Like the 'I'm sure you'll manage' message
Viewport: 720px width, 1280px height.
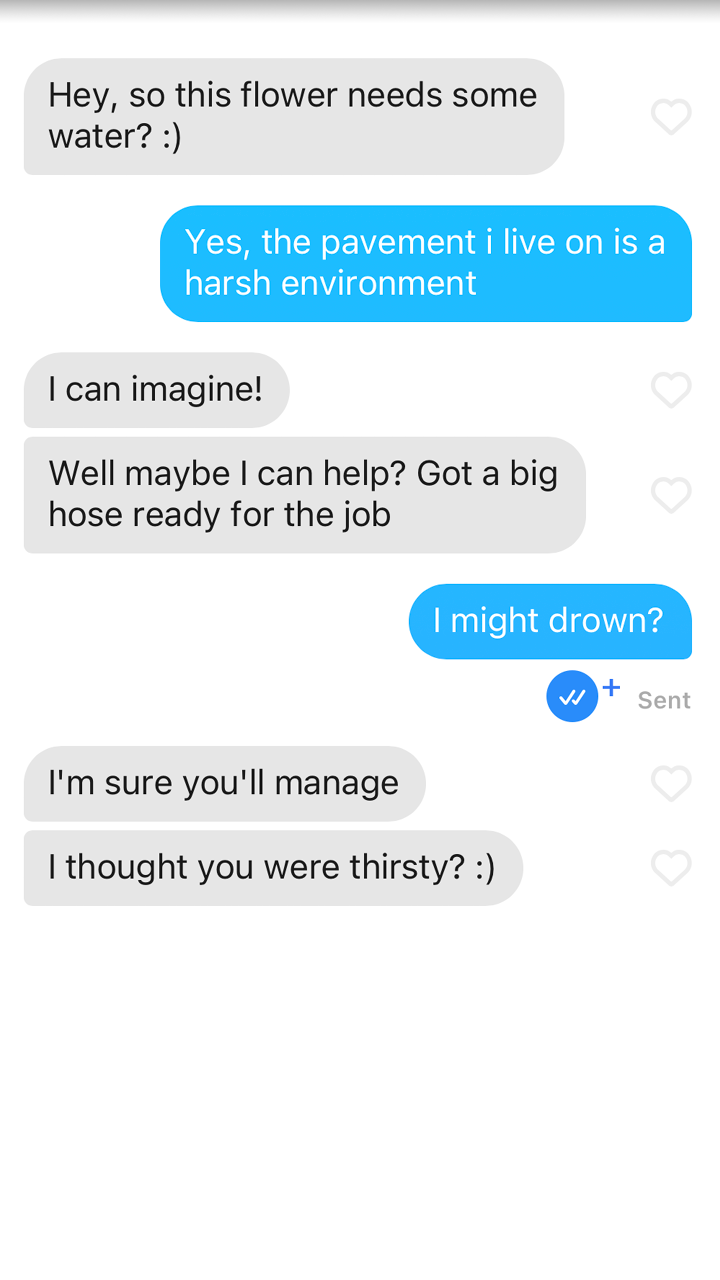tap(671, 784)
